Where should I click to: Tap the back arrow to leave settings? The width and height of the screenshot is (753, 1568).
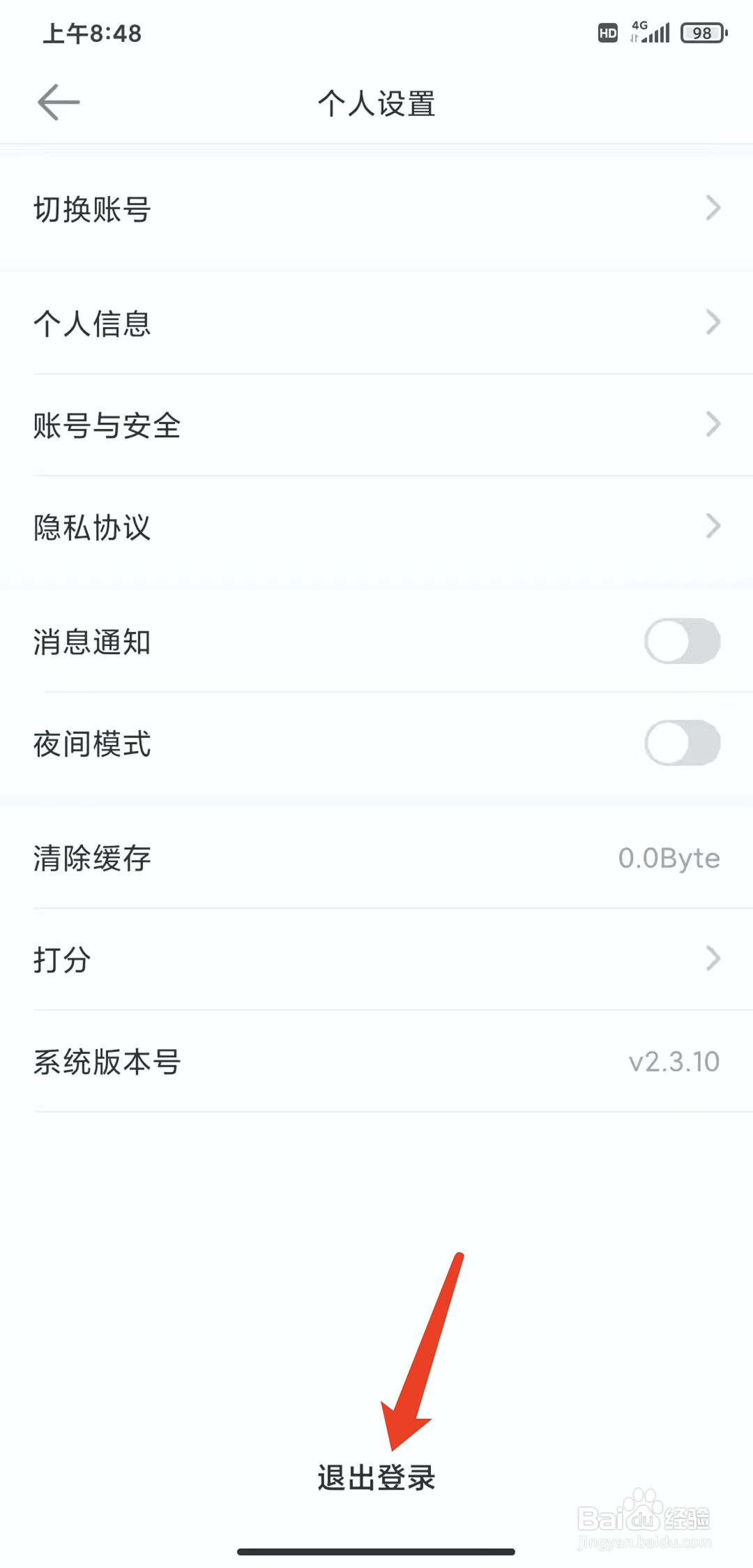coord(59,101)
